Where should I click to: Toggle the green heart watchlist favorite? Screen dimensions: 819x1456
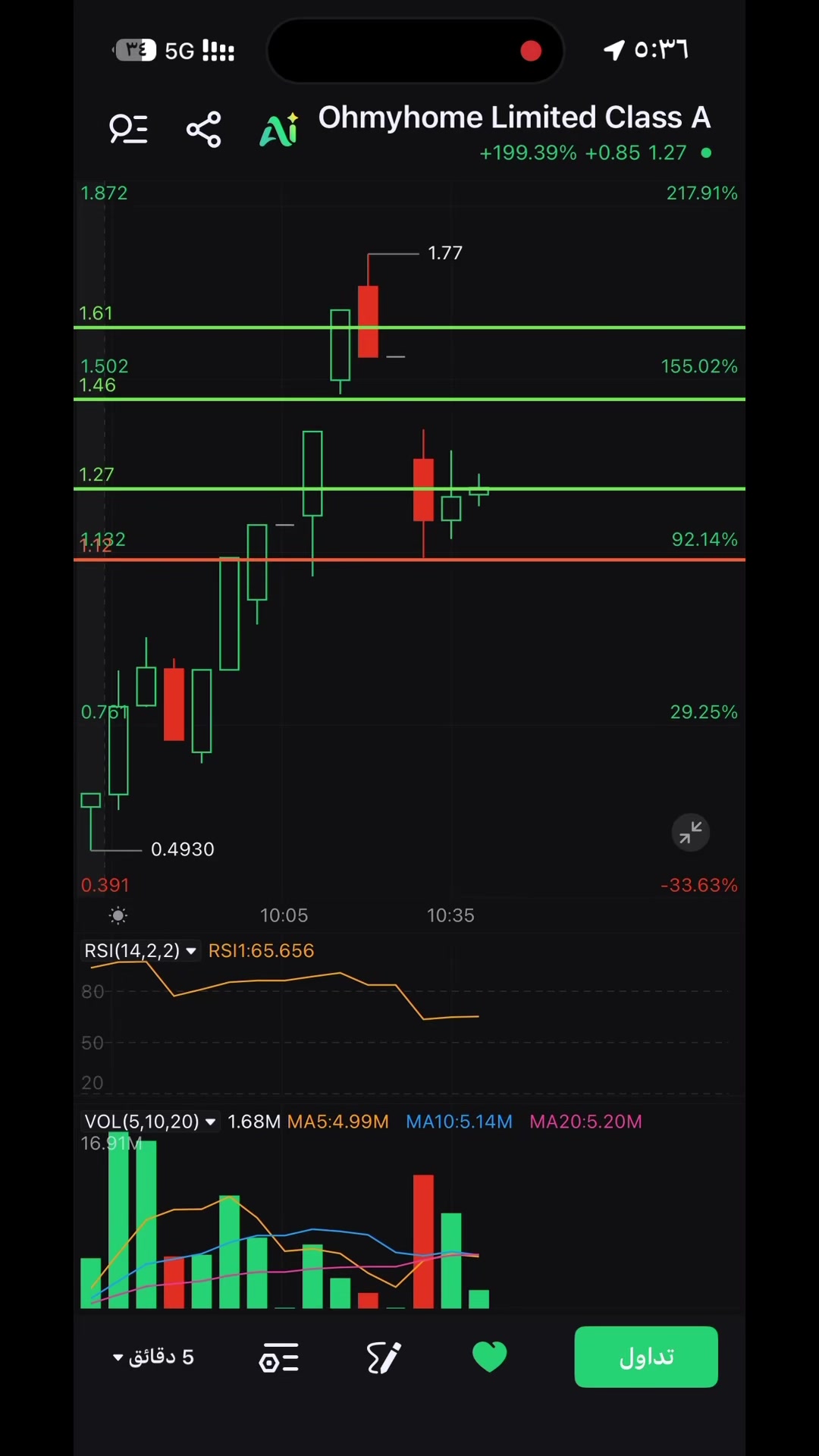pyautogui.click(x=489, y=1357)
